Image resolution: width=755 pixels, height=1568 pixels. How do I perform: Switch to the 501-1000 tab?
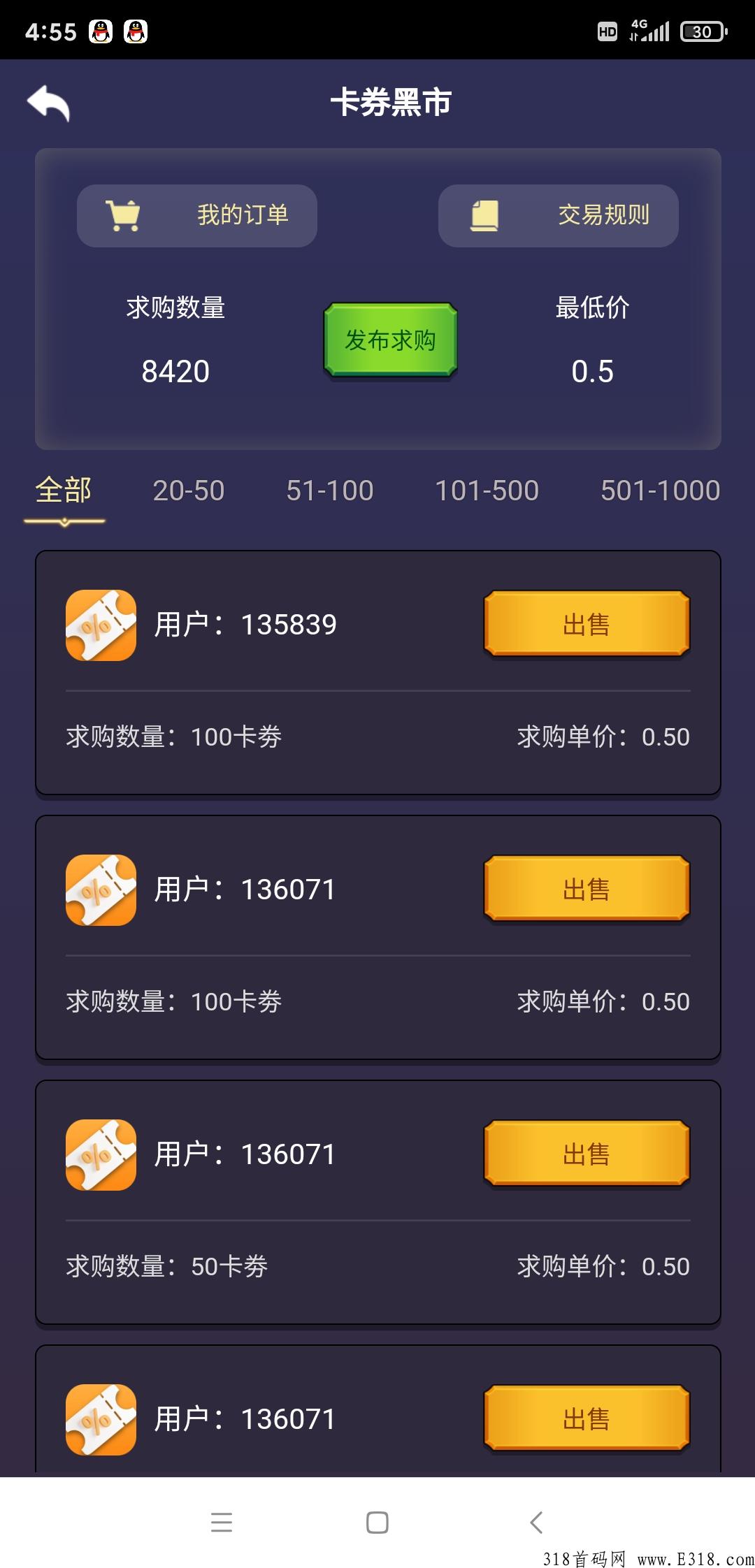[660, 491]
